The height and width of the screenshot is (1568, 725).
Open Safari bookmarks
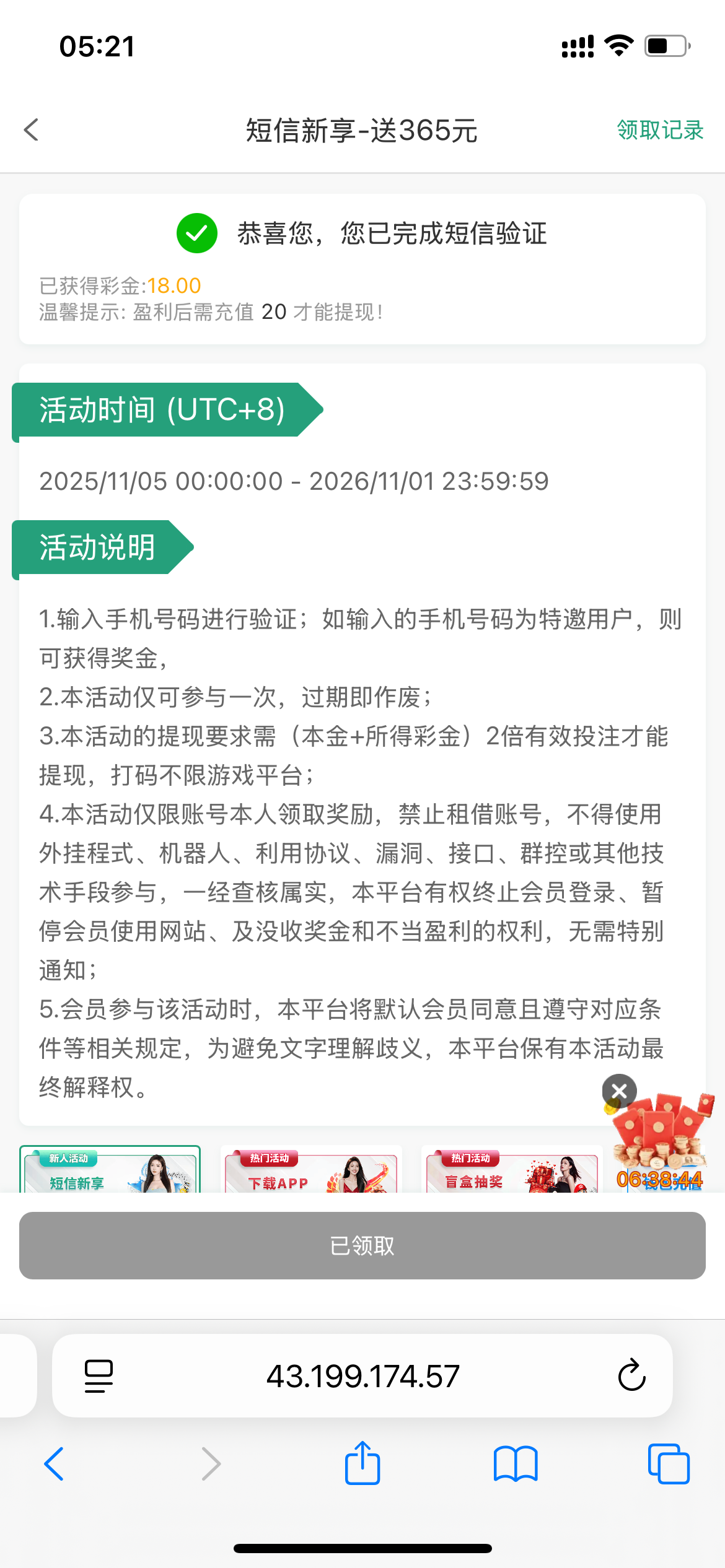516,1464
